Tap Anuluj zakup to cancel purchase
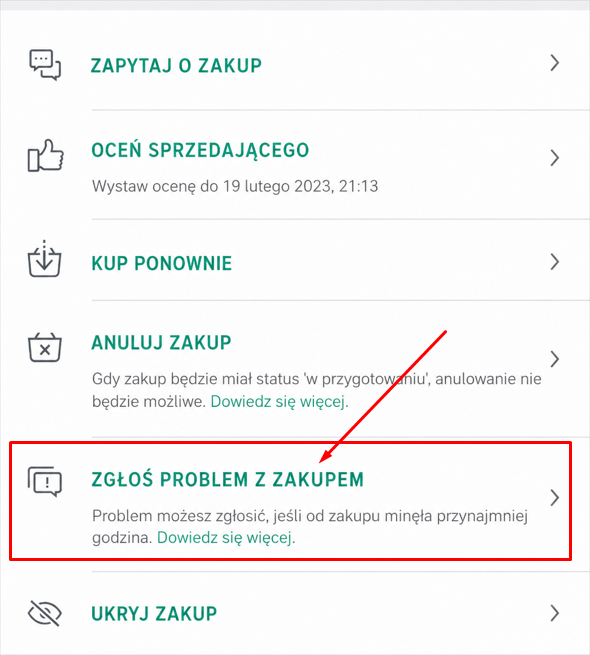 (x=295, y=369)
